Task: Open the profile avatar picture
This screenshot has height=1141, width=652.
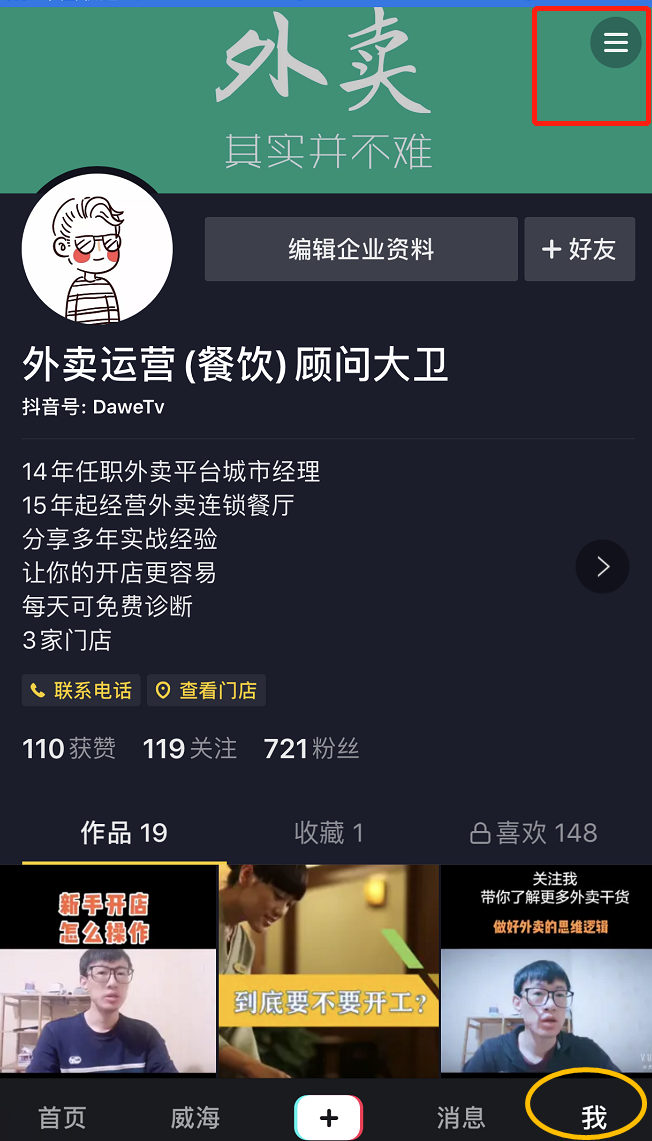Action: 98,250
